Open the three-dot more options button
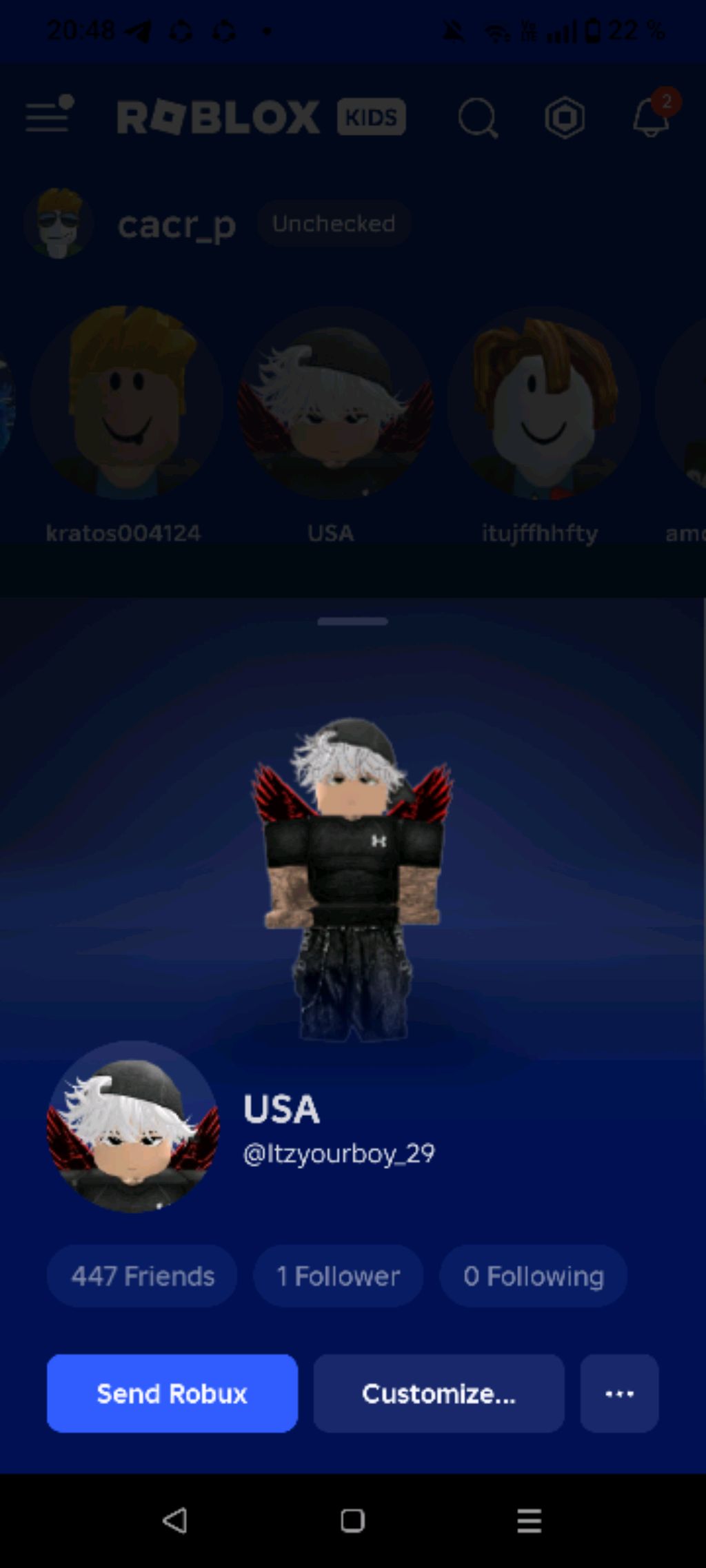This screenshot has width=706, height=1568. tap(619, 1393)
